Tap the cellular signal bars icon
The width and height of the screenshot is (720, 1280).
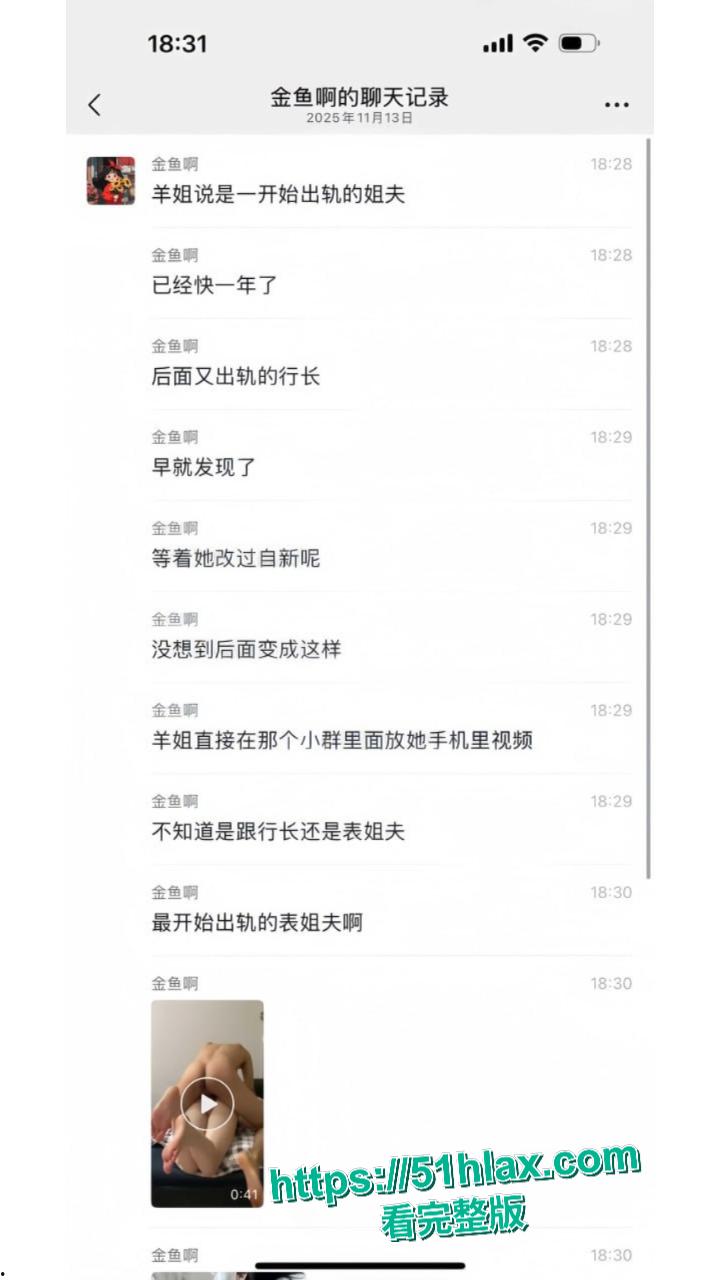pyautogui.click(x=497, y=44)
